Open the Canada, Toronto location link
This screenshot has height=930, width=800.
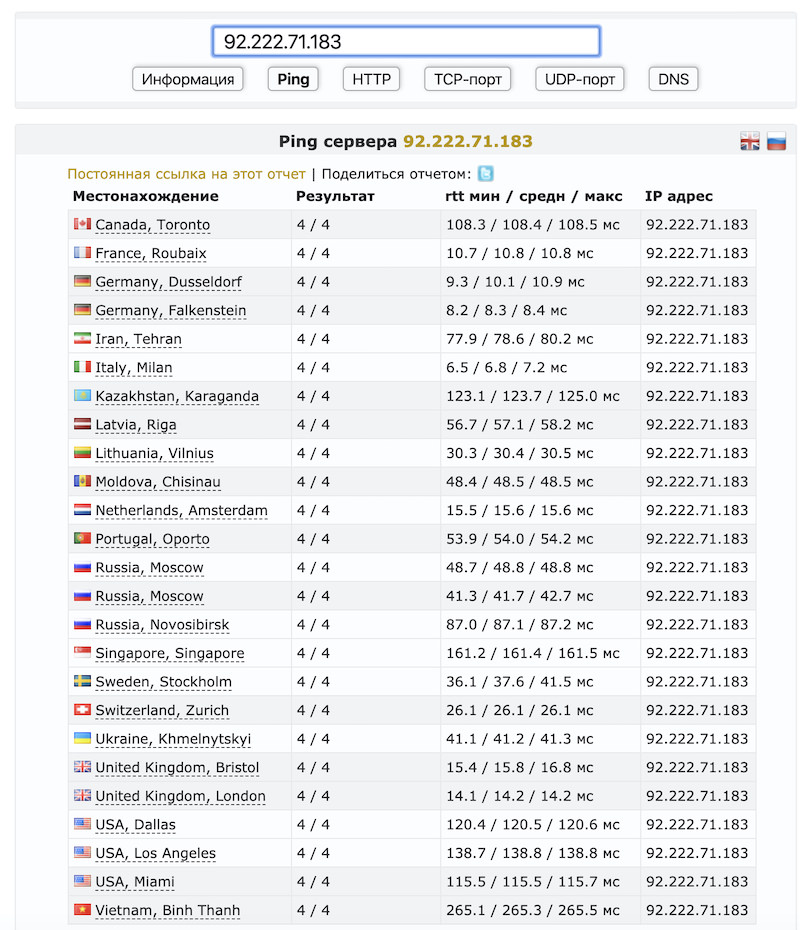coord(152,225)
